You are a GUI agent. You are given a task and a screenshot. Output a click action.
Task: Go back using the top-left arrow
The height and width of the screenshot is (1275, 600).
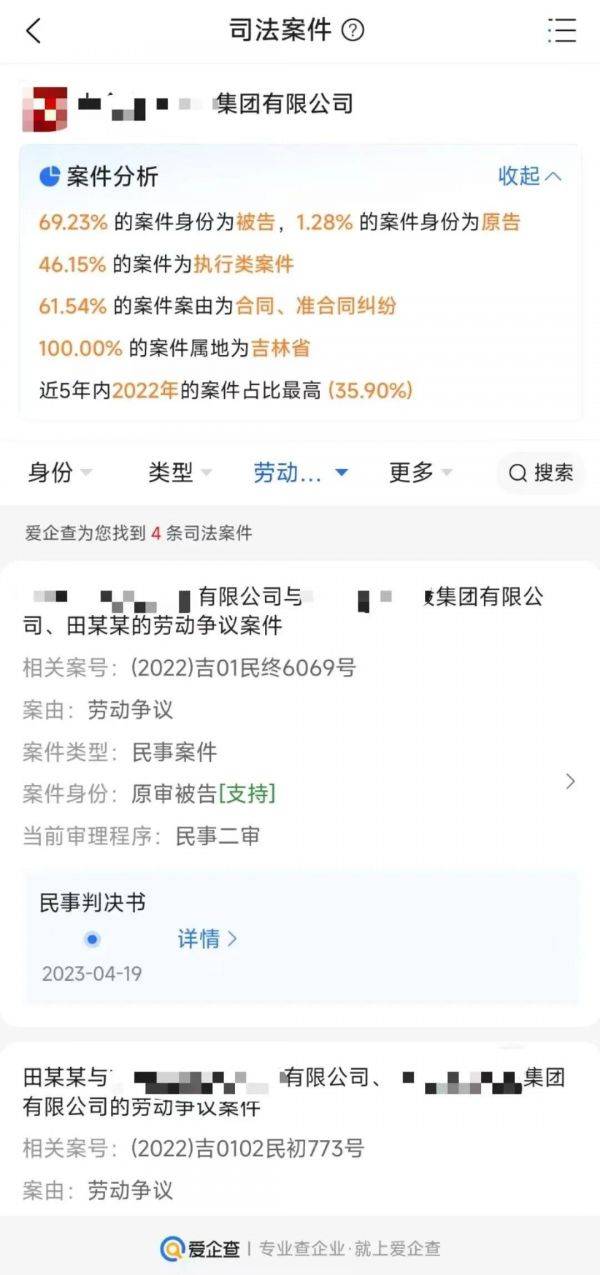(33, 31)
